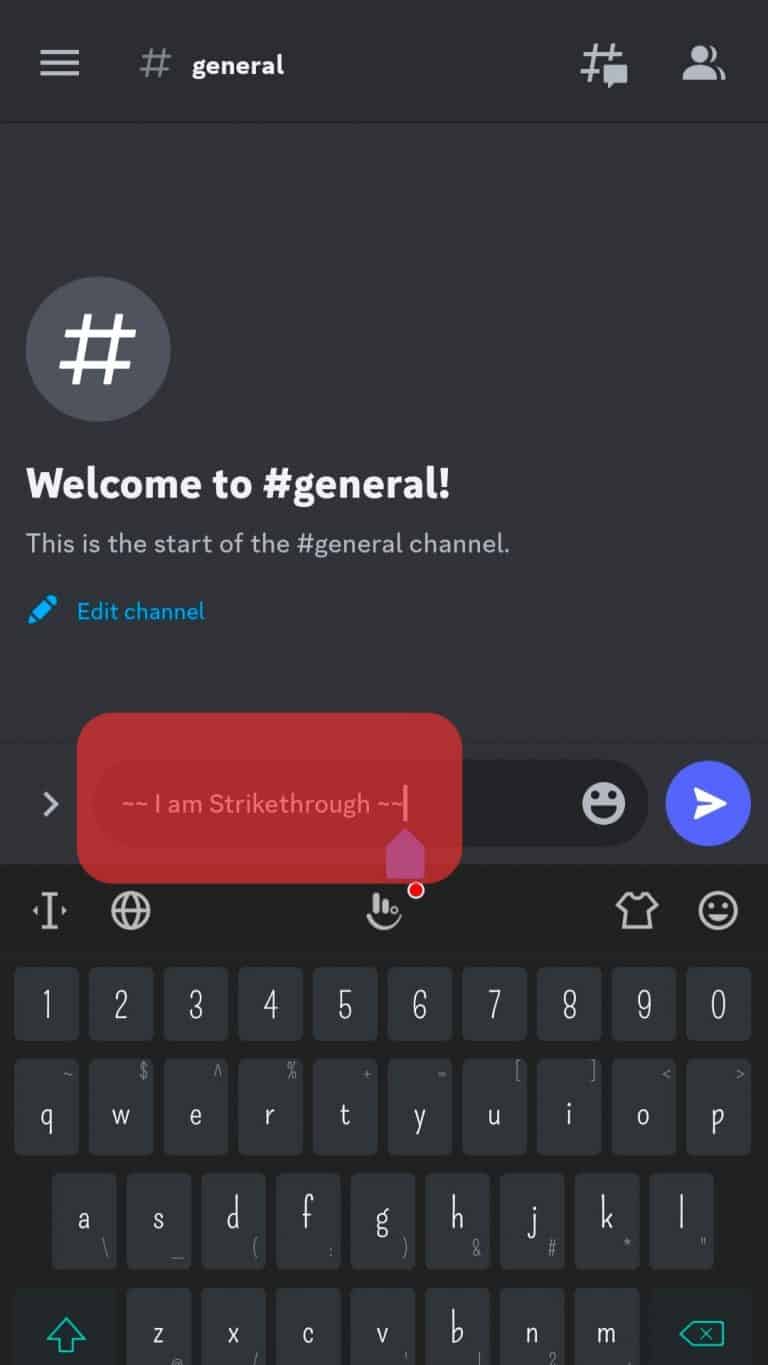Open channel threads from the top bar
The height and width of the screenshot is (1365, 768).
coord(604,63)
